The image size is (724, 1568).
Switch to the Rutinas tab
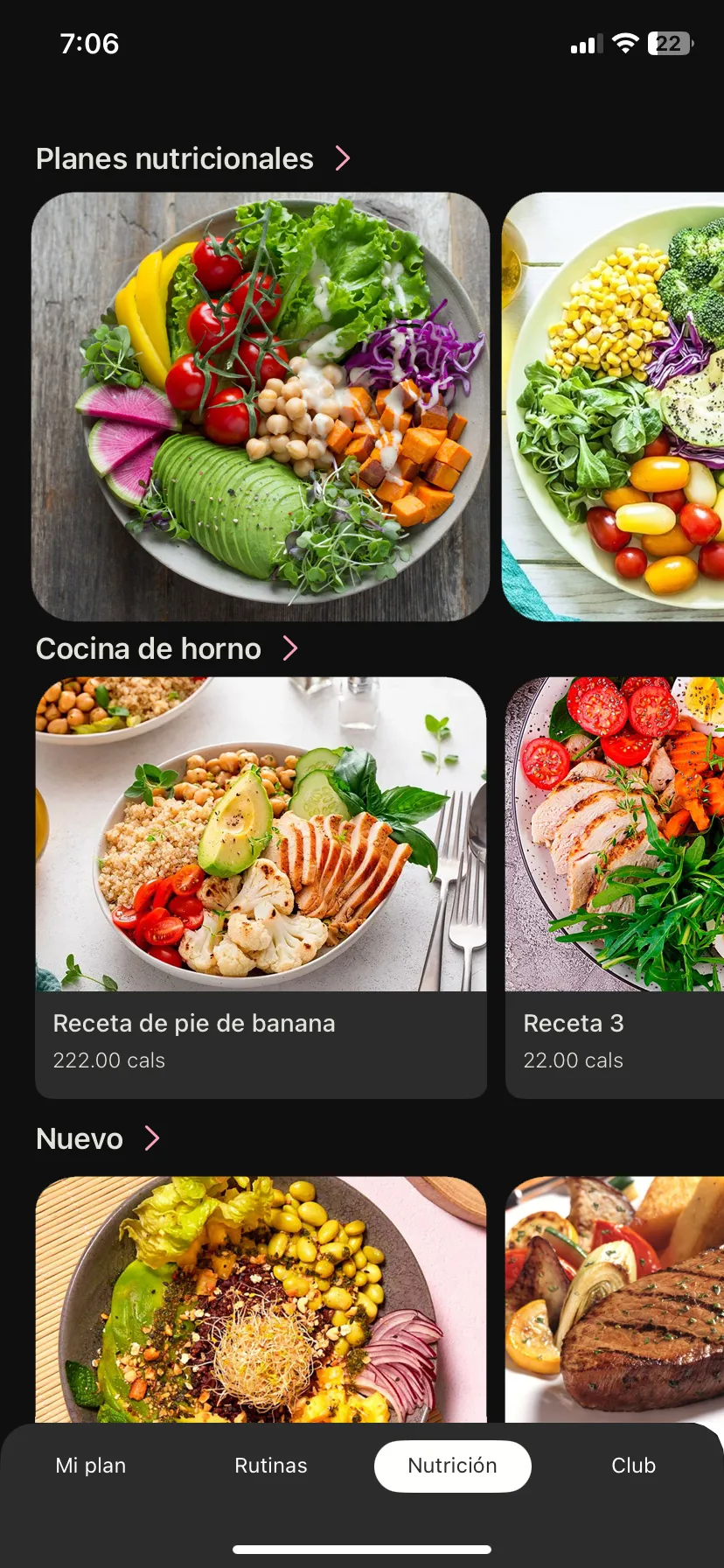(x=271, y=1466)
